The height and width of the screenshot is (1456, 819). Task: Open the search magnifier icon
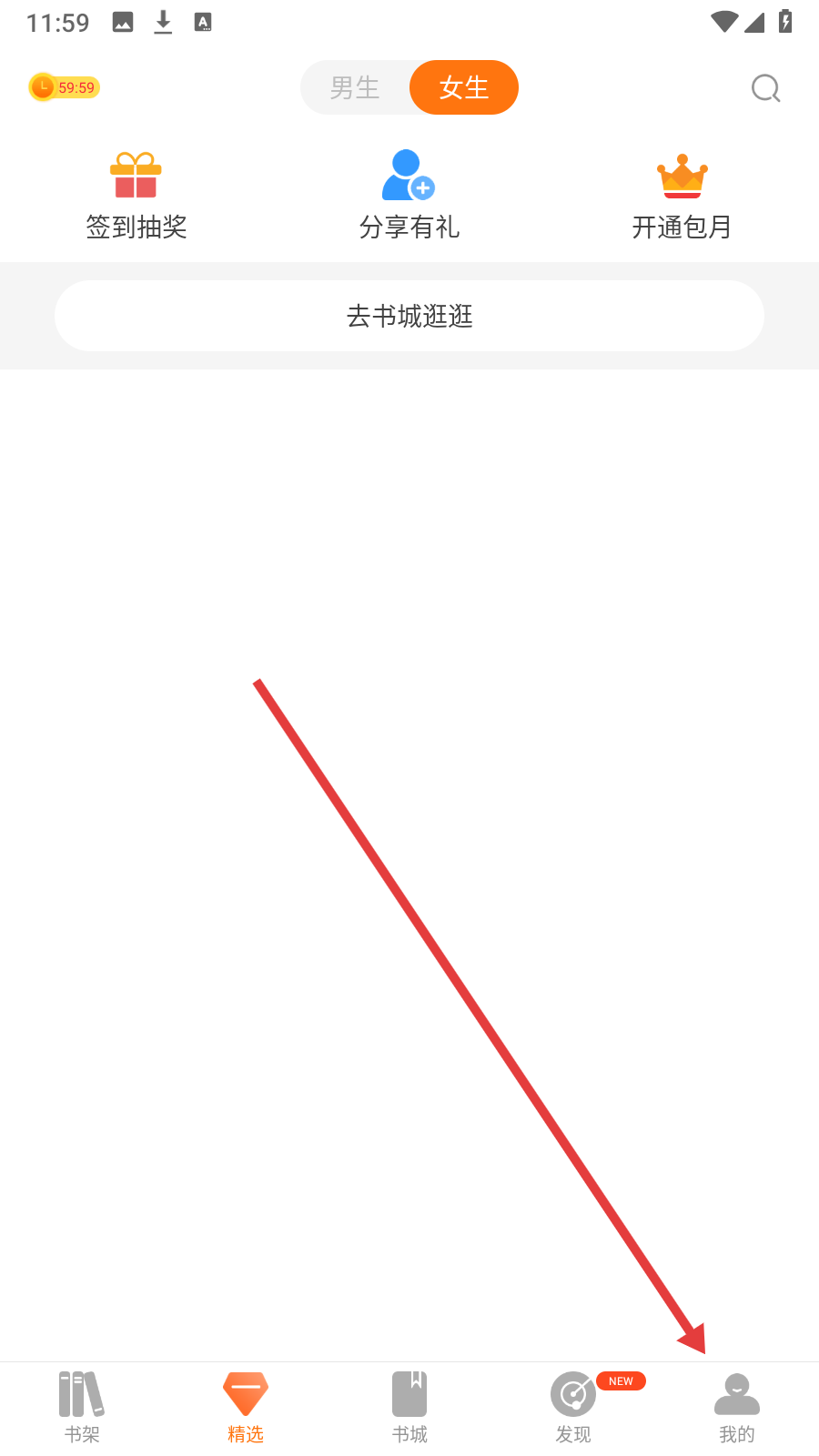765,88
